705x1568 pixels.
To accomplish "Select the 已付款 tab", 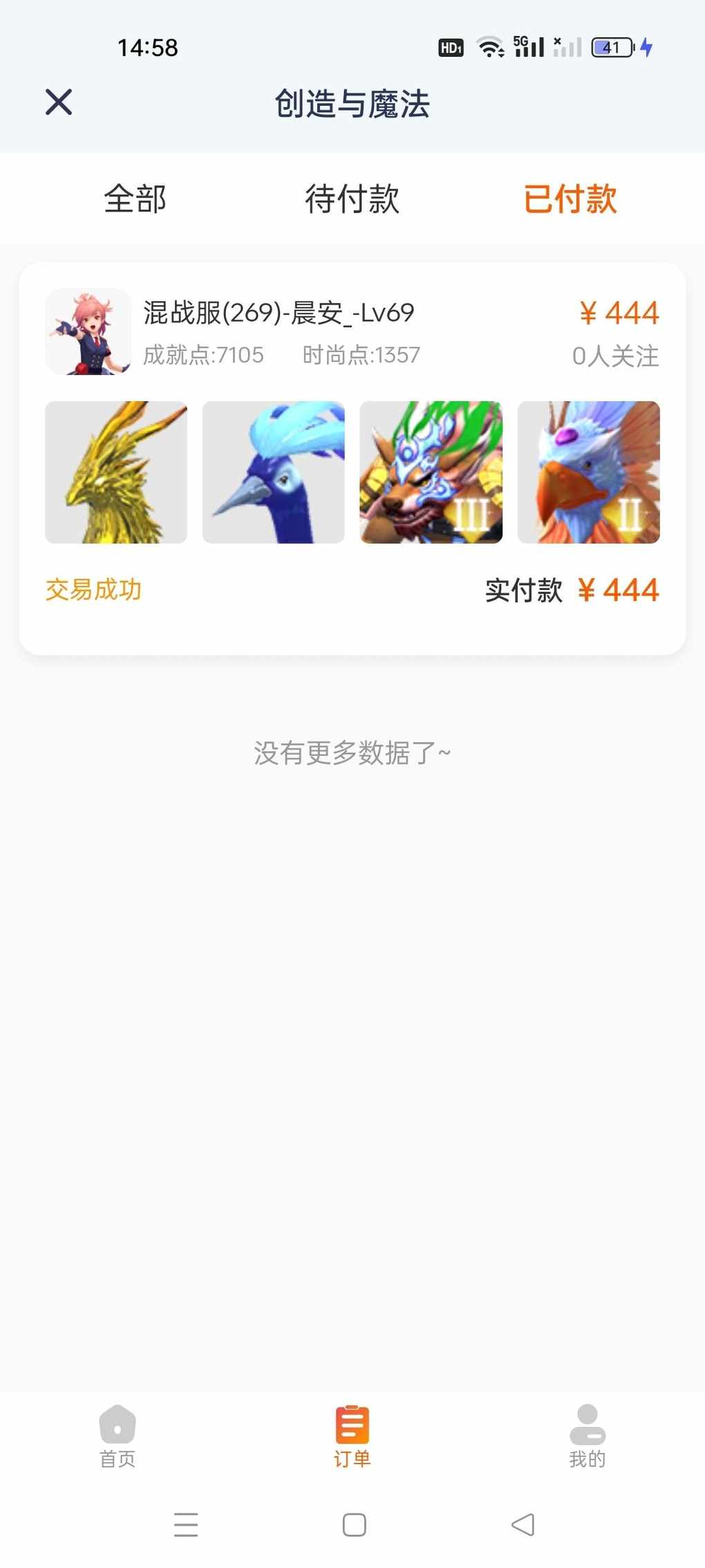I will tap(570, 199).
